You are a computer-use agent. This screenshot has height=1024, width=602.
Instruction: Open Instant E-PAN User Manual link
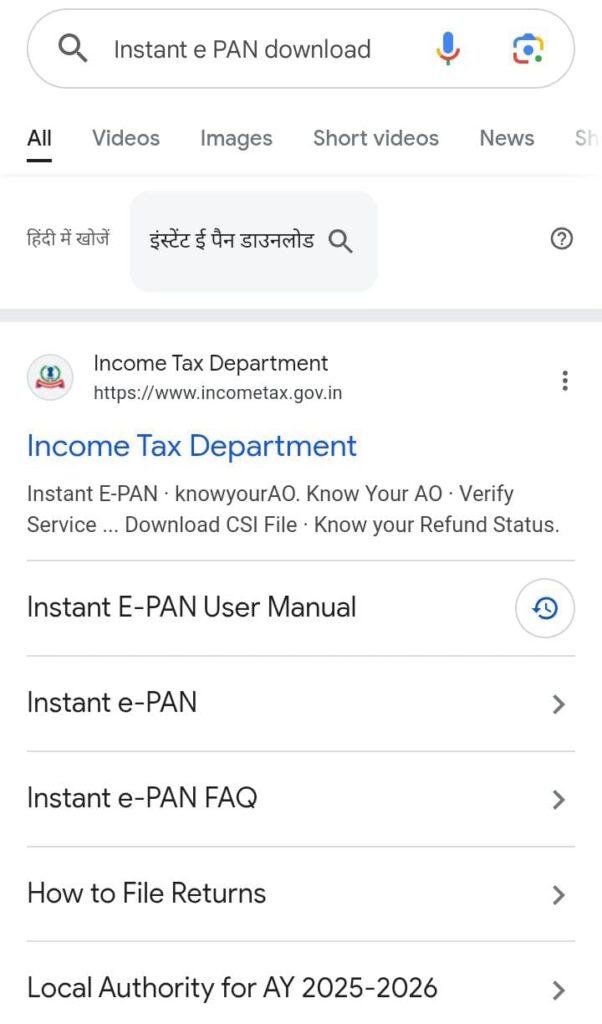point(192,607)
